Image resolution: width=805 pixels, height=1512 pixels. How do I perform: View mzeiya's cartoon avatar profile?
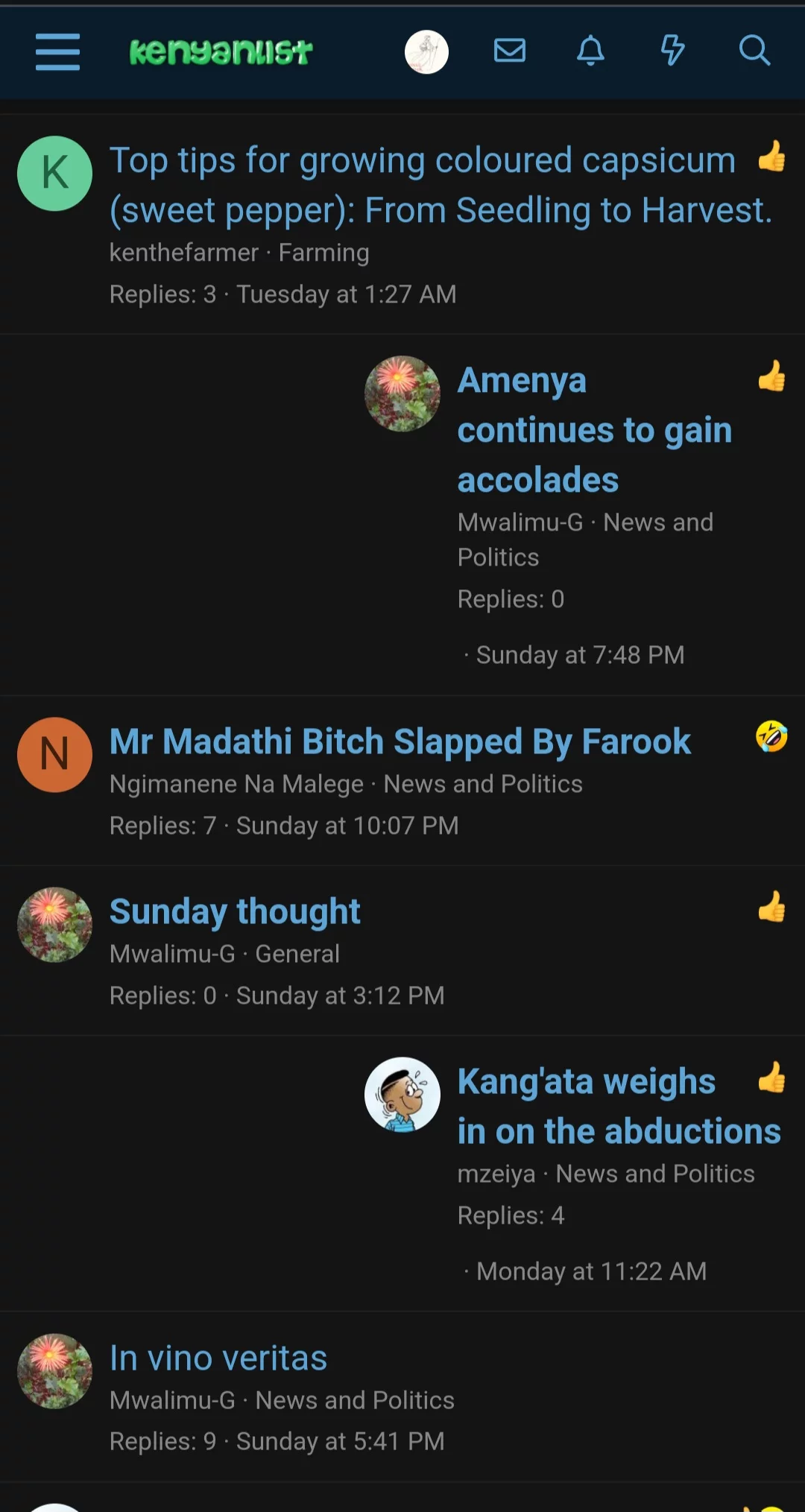[402, 1094]
